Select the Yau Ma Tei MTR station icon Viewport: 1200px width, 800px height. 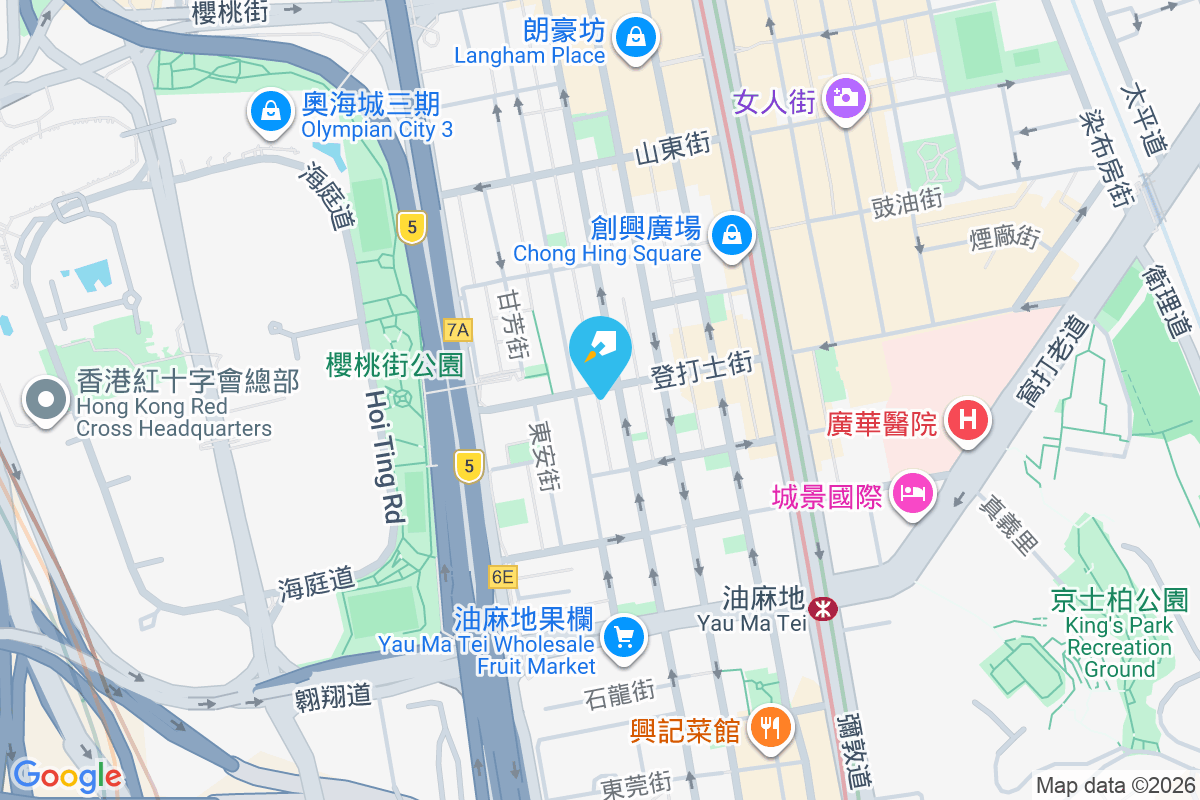823,607
